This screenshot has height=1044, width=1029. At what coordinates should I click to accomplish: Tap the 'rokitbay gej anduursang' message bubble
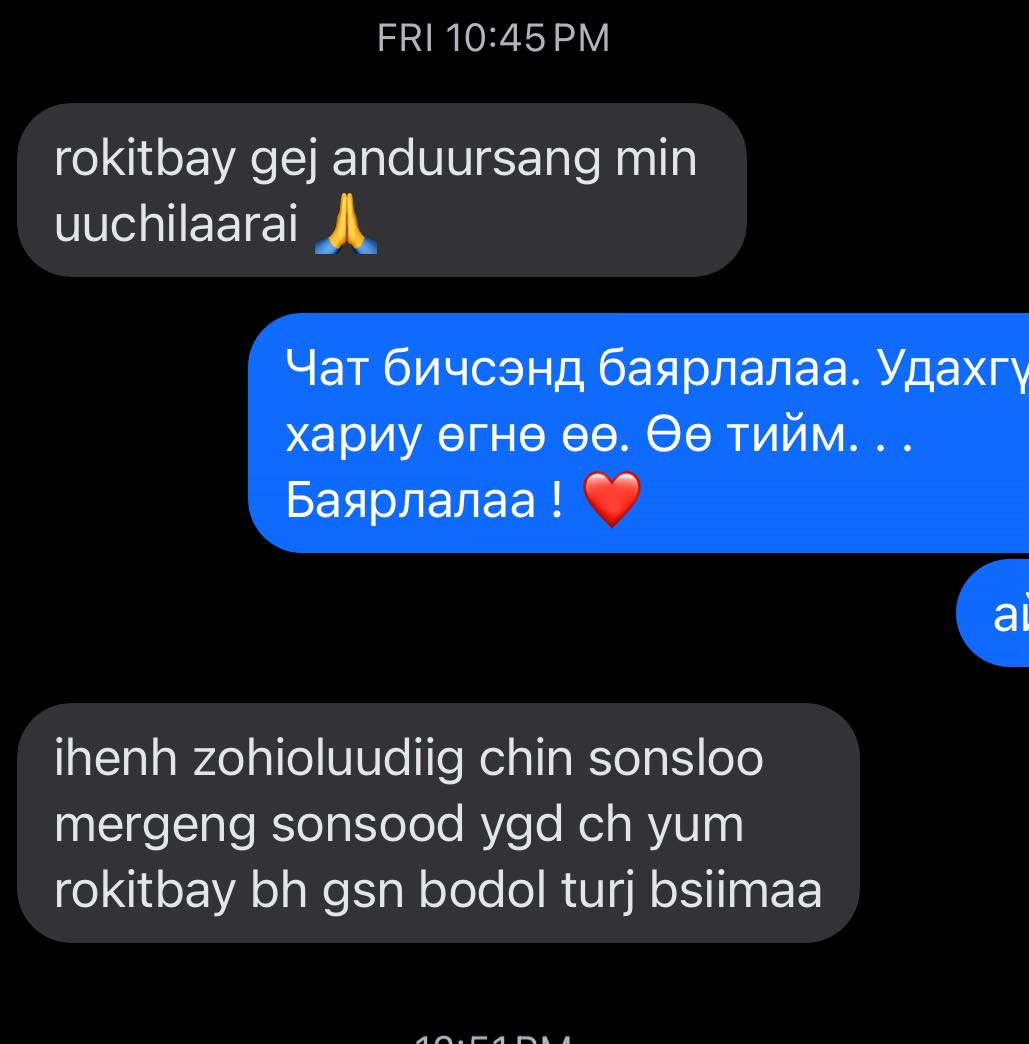click(380, 190)
